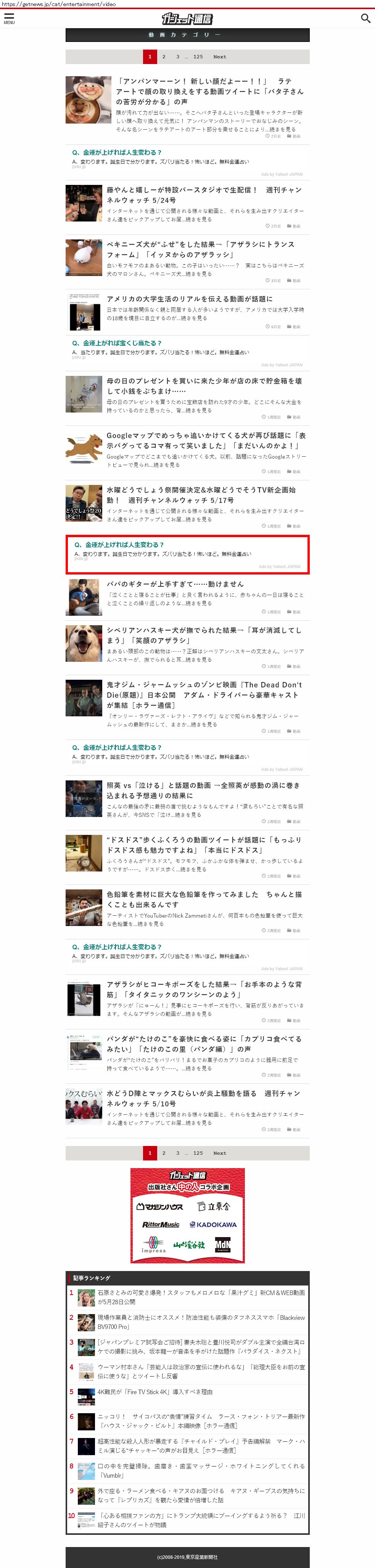Screen dimensions: 375x1568
Task: Open the Siberian Husky smiling article
Action: pyautogui.click(x=204, y=635)
